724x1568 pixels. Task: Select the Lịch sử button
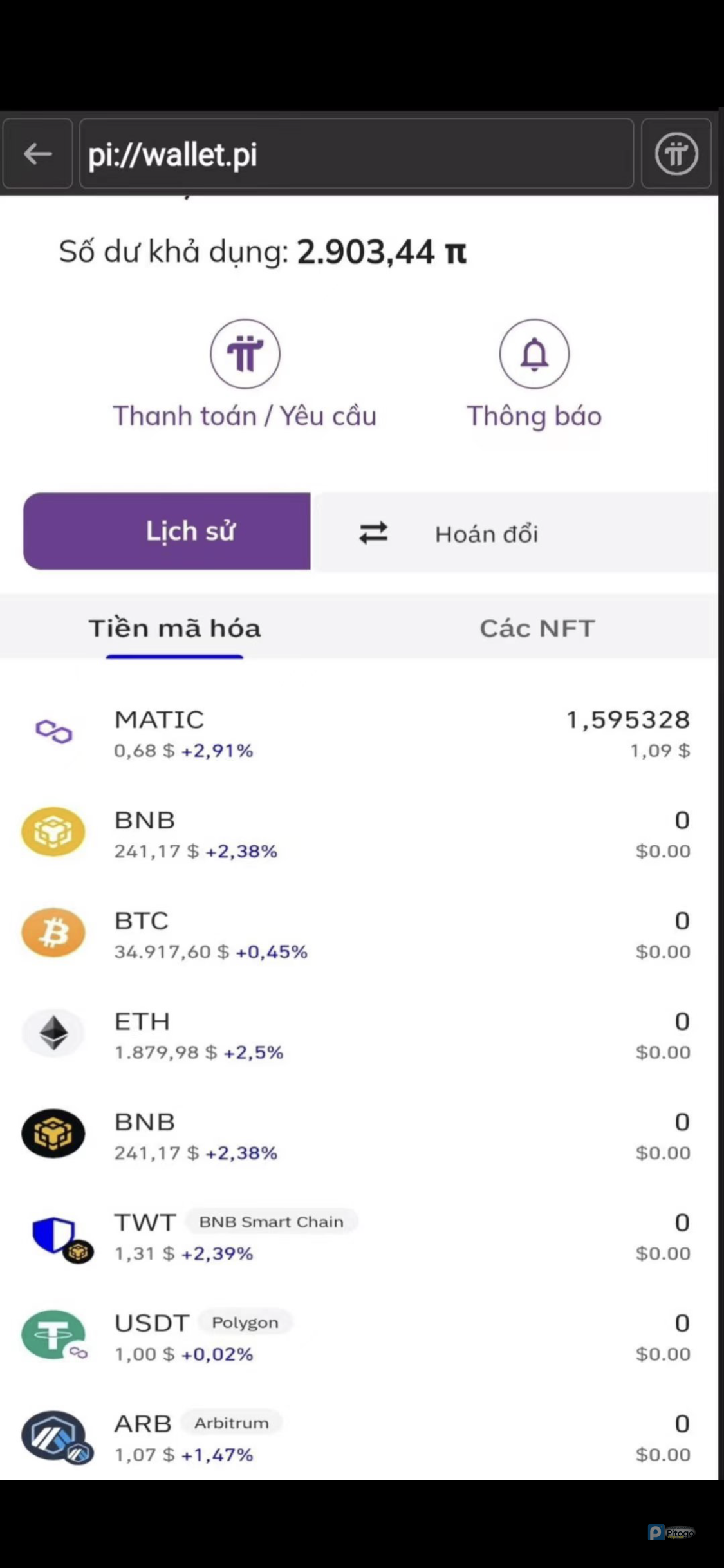point(167,531)
